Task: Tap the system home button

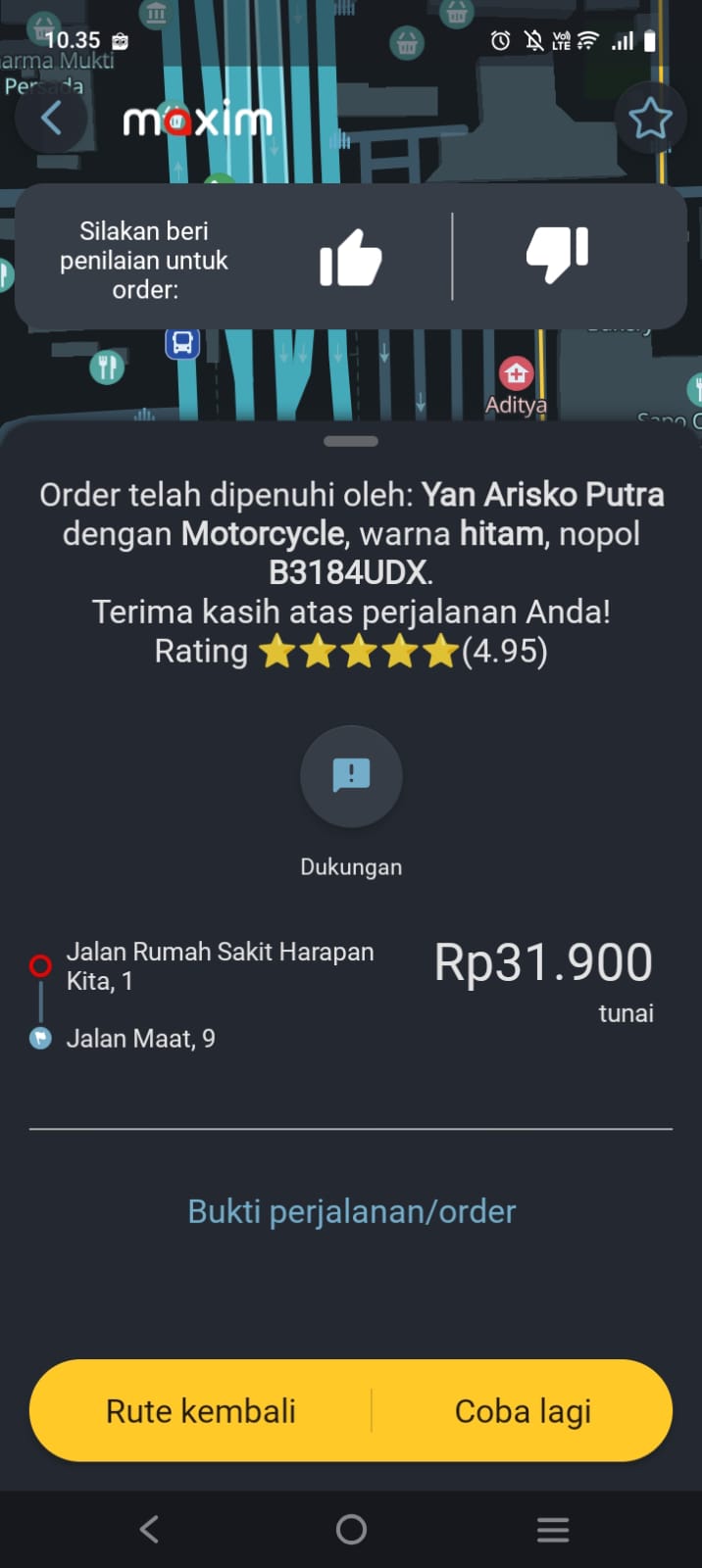Action: tap(351, 1529)
